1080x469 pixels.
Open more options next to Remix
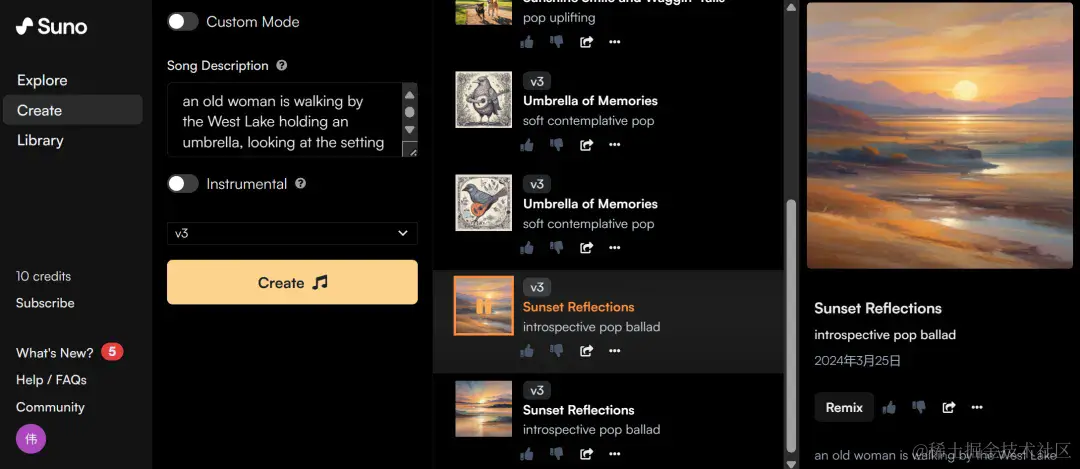coord(977,407)
